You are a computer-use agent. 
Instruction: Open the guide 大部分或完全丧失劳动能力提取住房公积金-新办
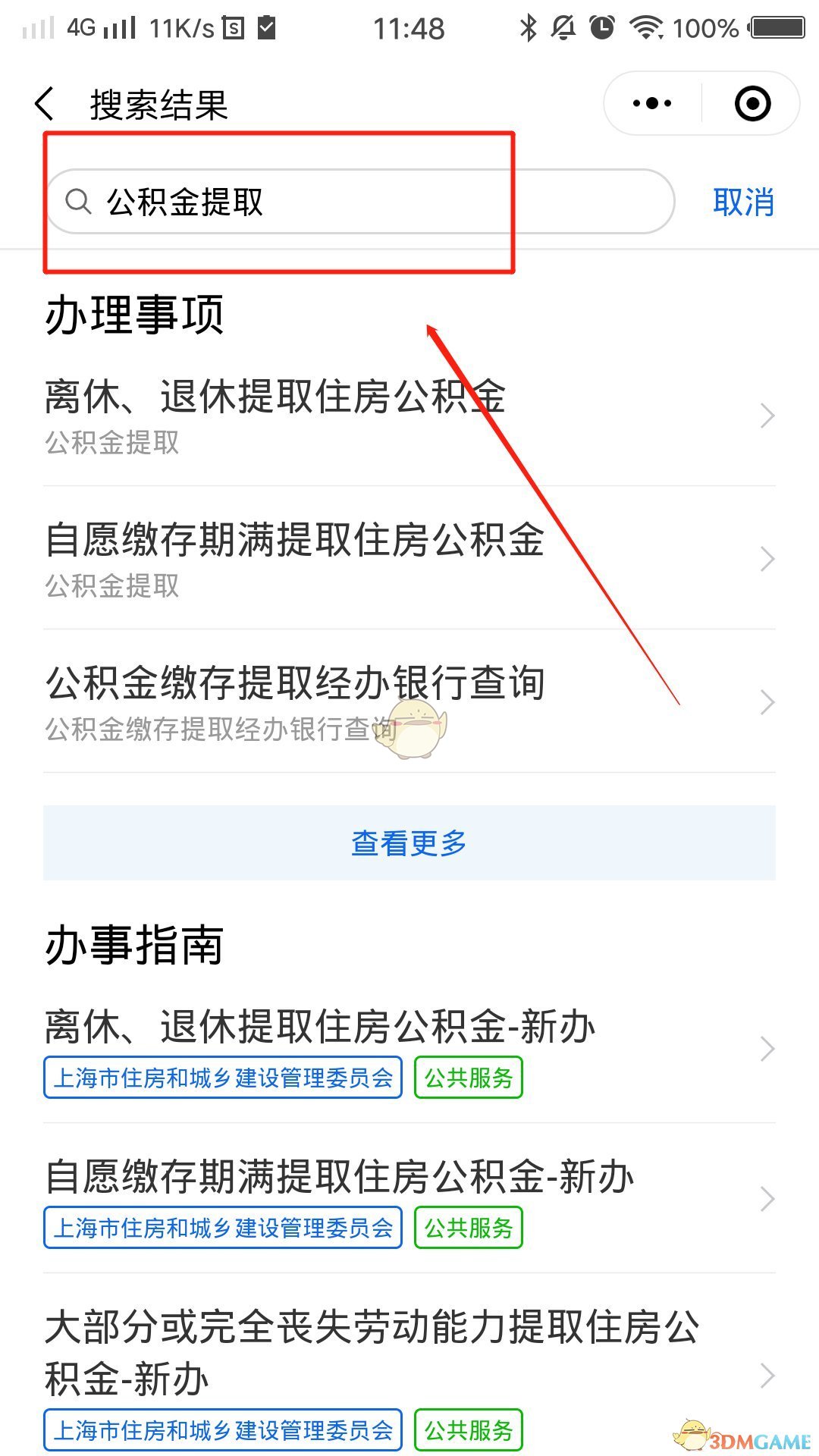point(409,1373)
